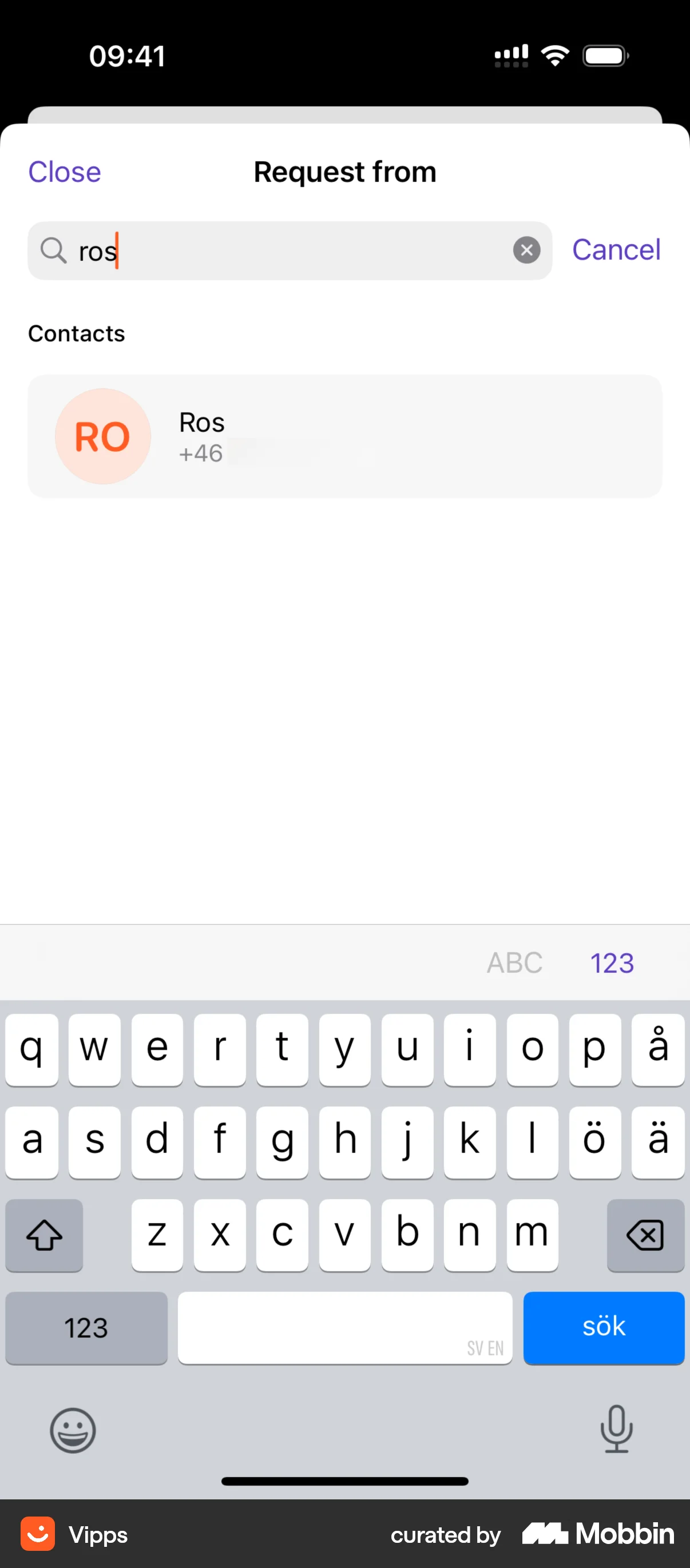Tap the Contacts section header
This screenshot has width=690, height=1568.
tap(77, 333)
